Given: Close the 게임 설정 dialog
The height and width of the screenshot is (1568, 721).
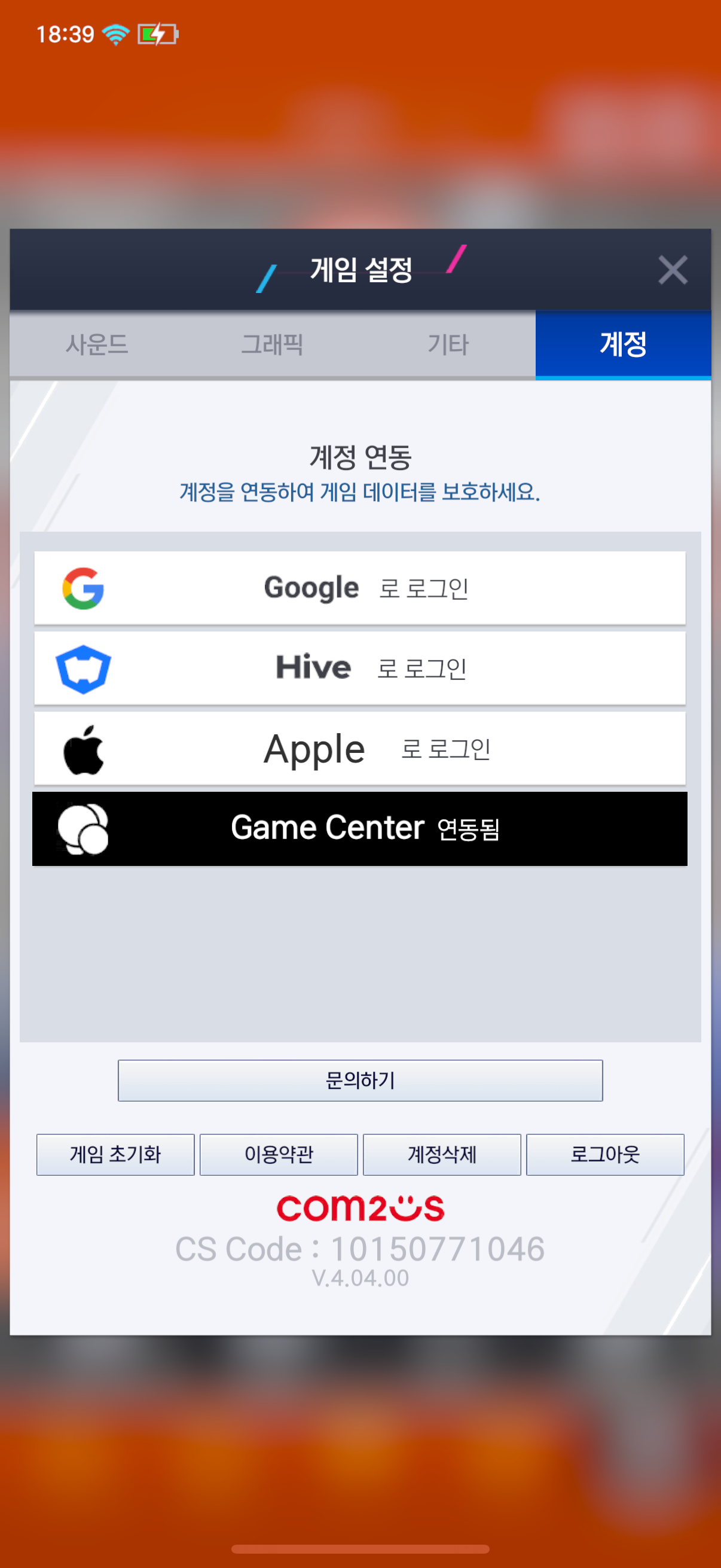Looking at the screenshot, I should click(x=673, y=270).
